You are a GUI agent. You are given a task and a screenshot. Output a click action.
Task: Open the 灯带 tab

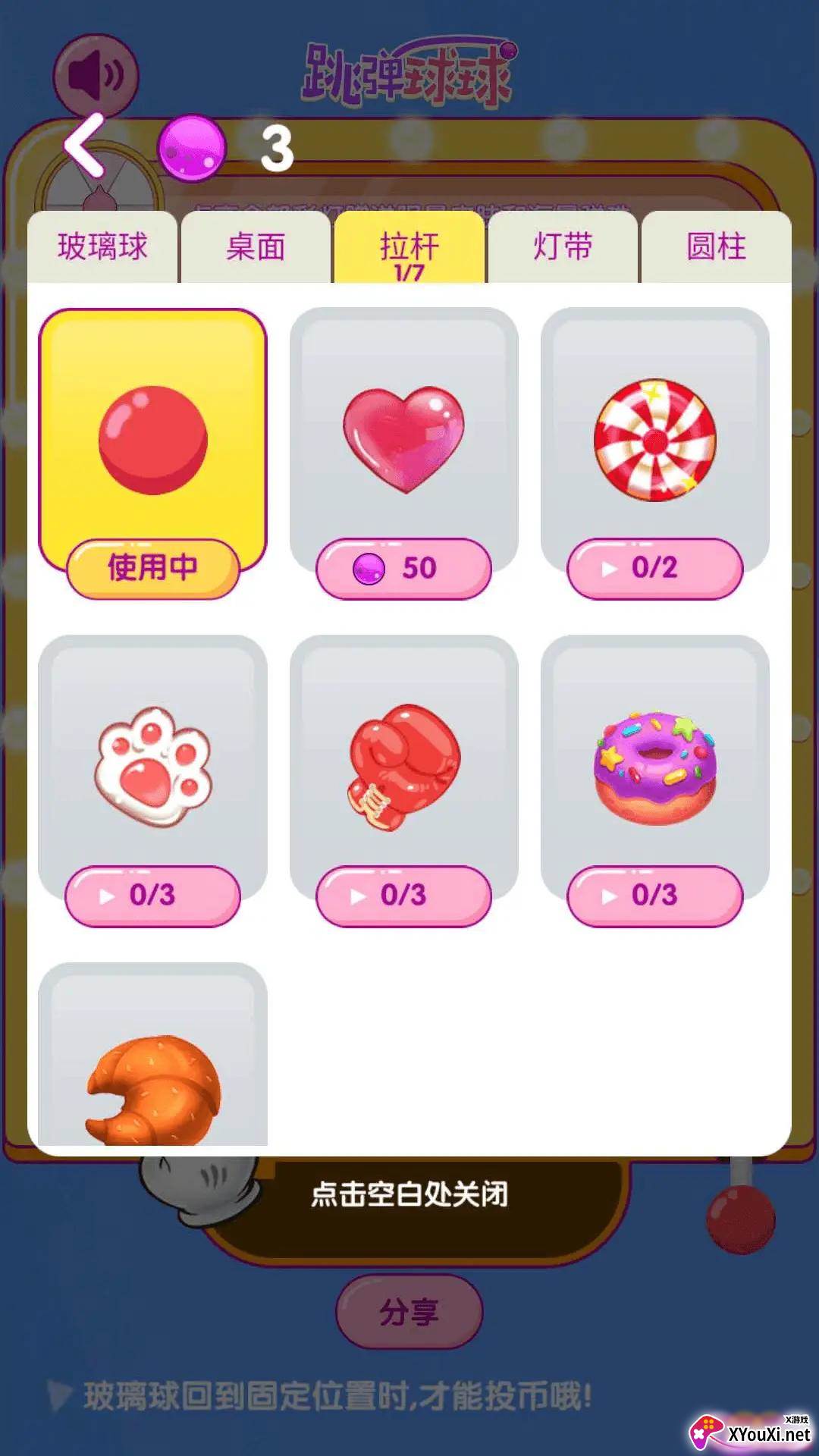coord(563,247)
